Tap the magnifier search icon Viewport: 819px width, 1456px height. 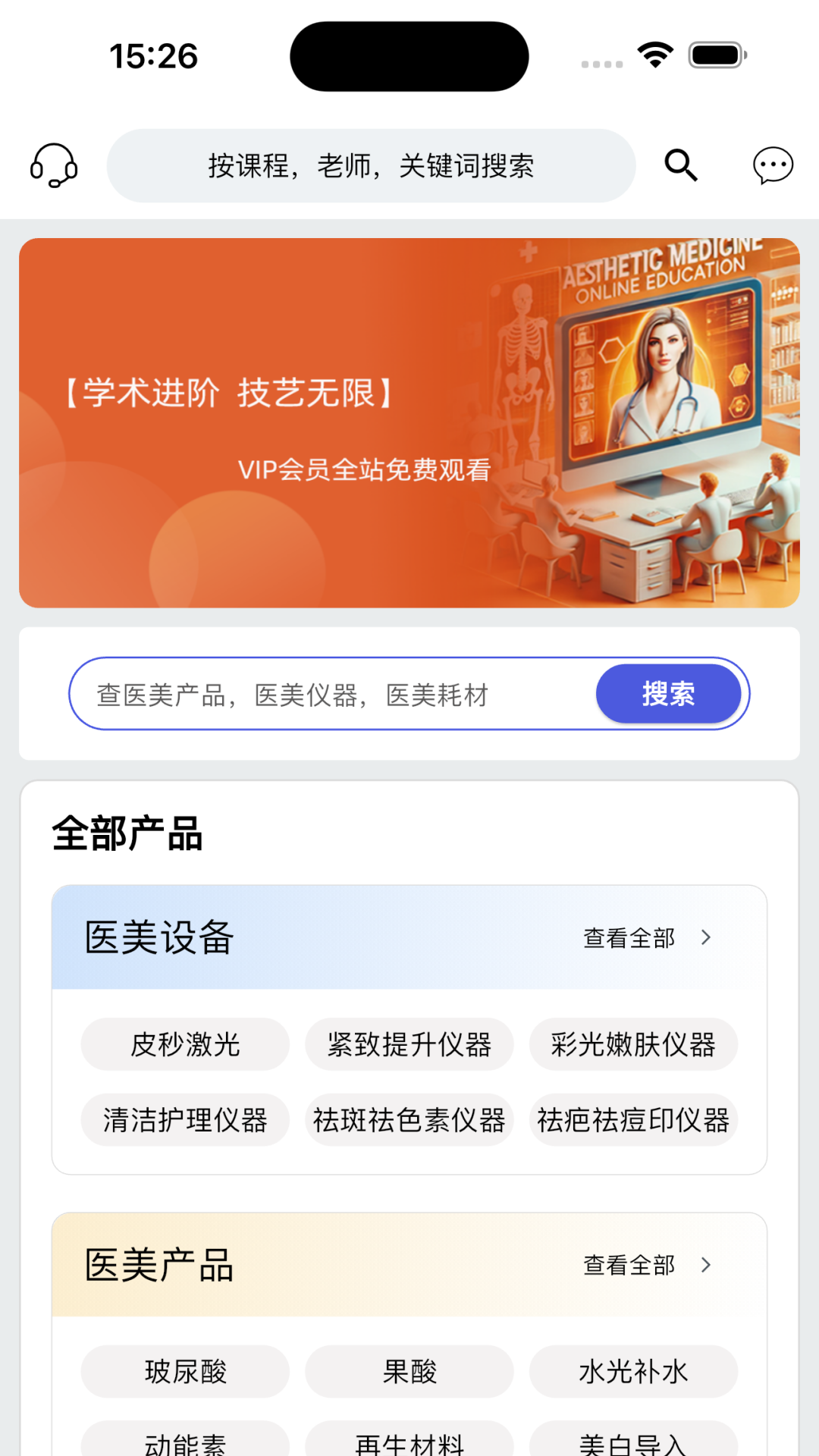679,165
